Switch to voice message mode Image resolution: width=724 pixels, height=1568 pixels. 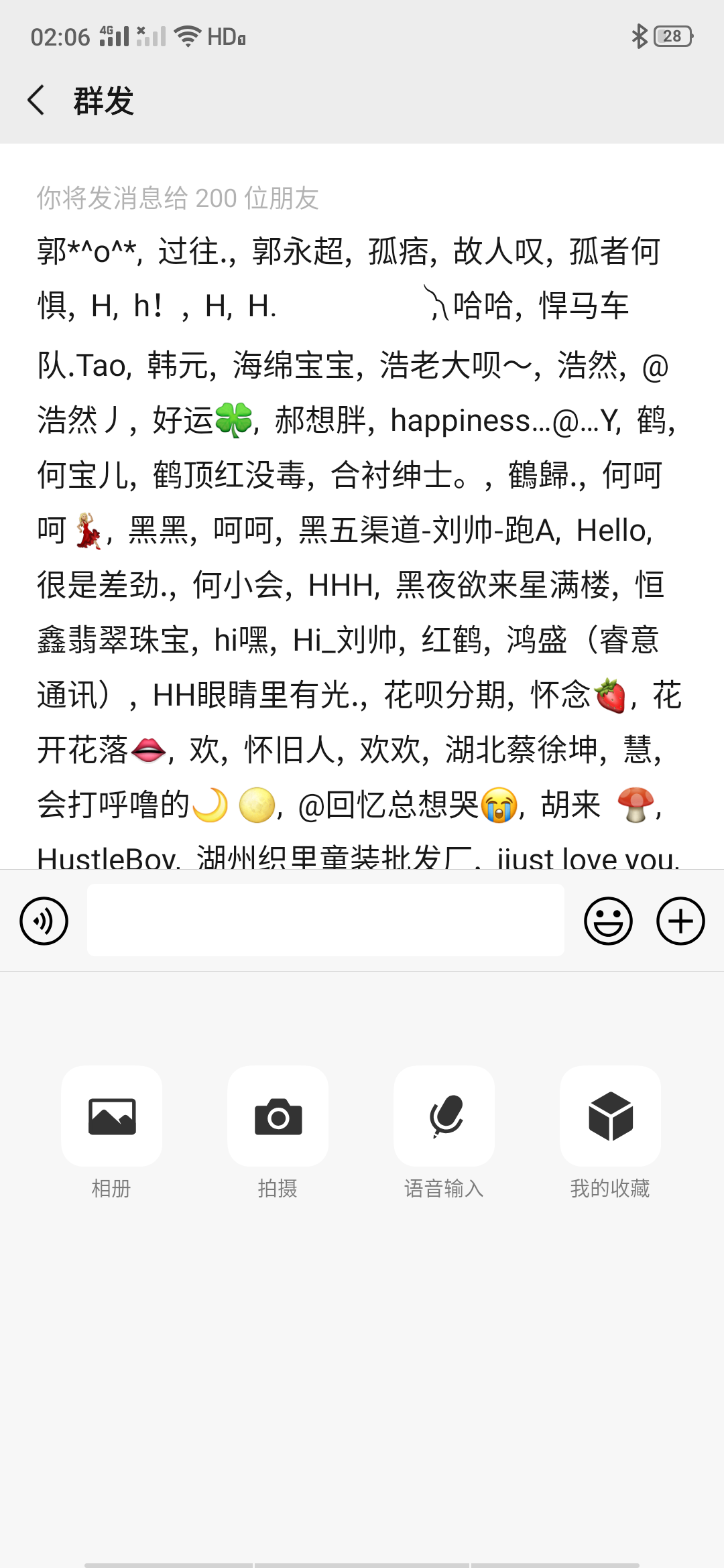tap(44, 921)
